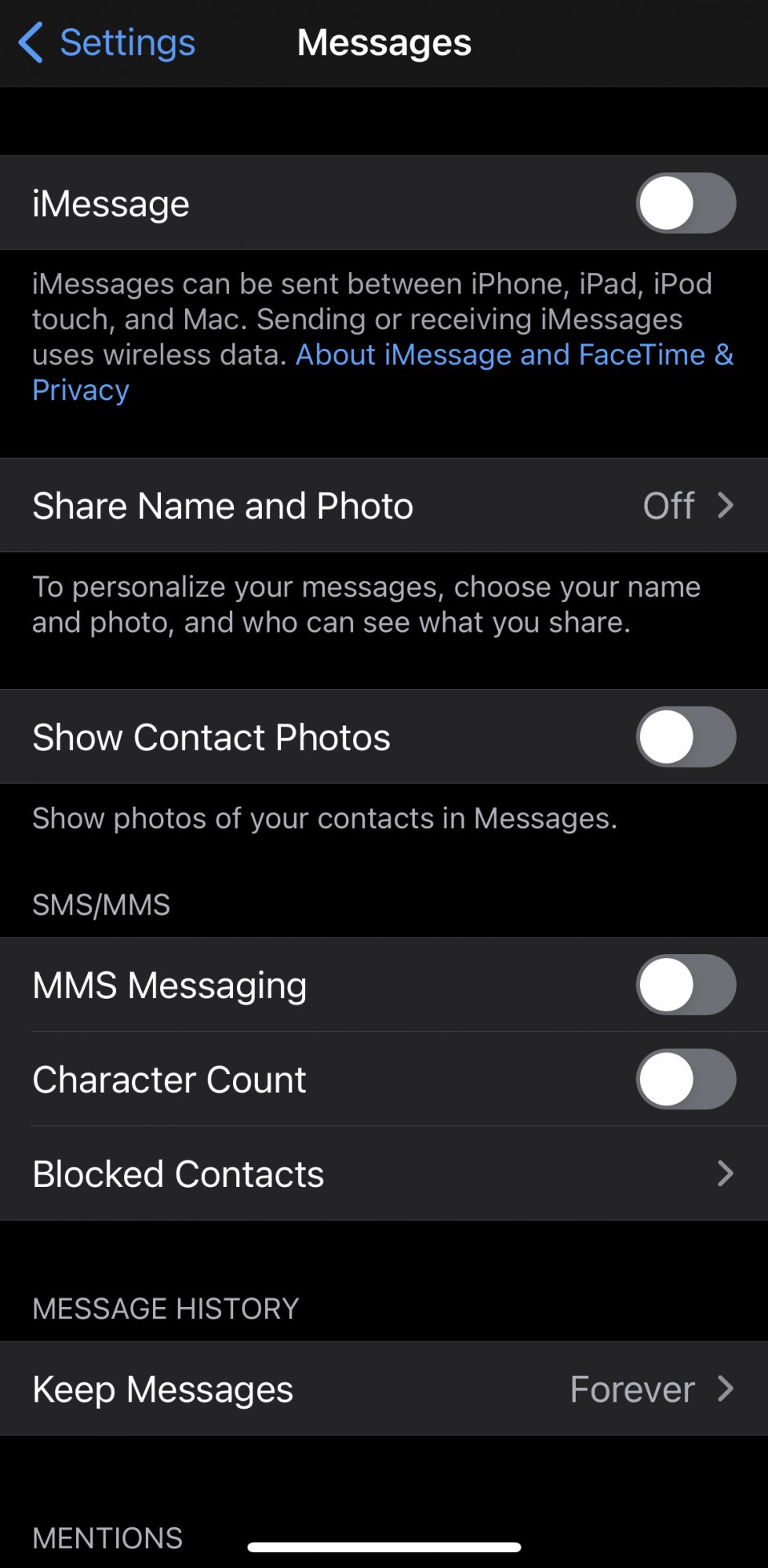768x1568 pixels.
Task: Enable the Character Count switch
Action: [686, 1080]
